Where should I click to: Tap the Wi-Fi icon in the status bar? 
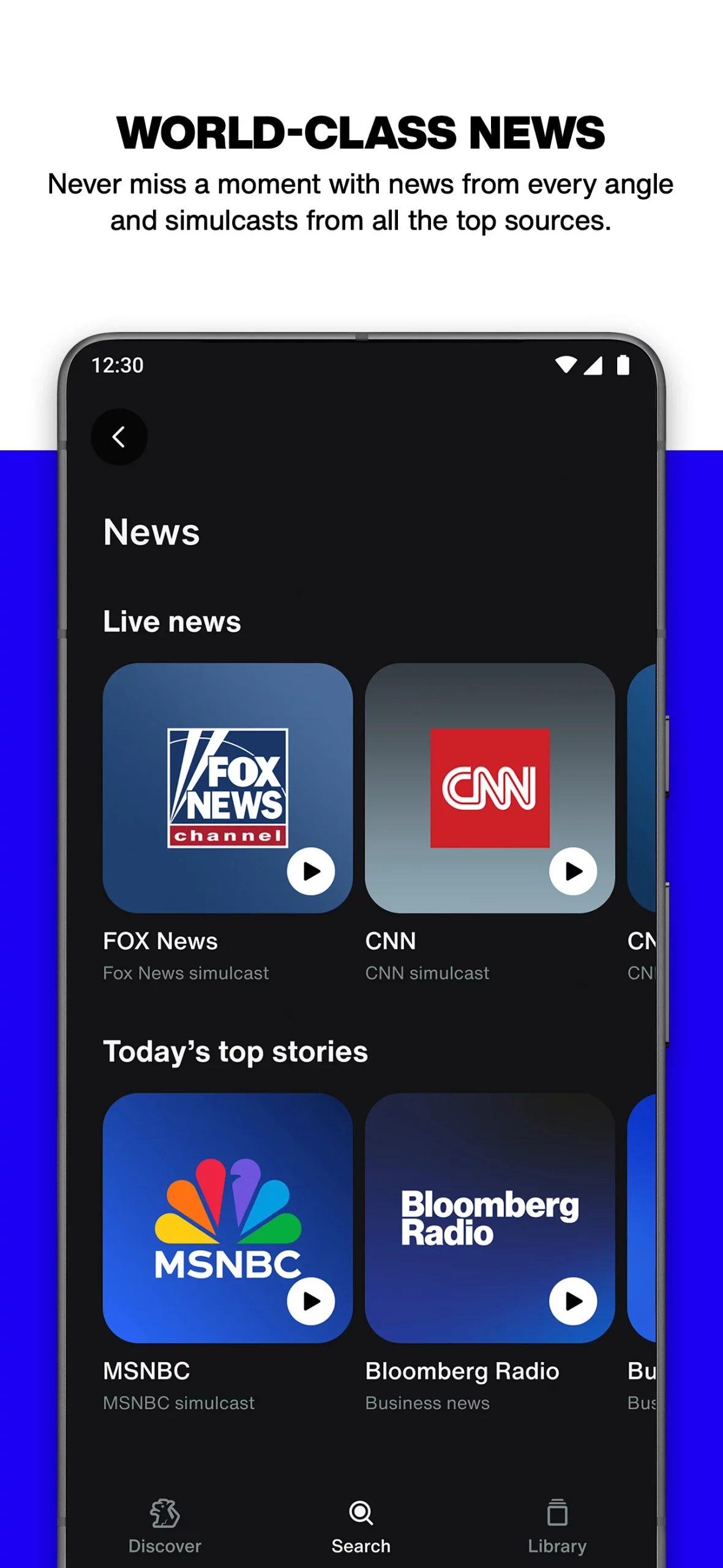[x=566, y=363]
